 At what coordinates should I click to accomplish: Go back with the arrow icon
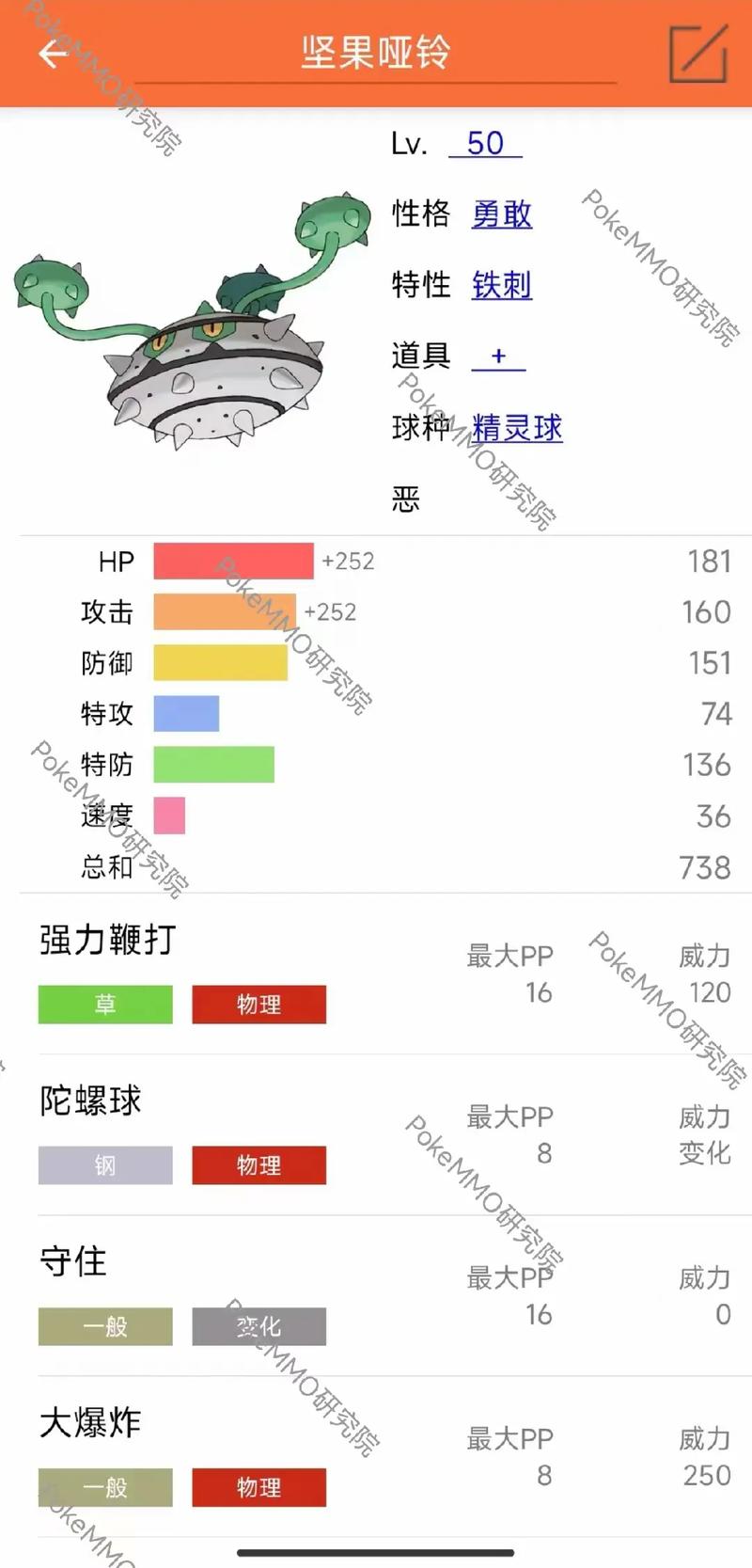pos(53,54)
